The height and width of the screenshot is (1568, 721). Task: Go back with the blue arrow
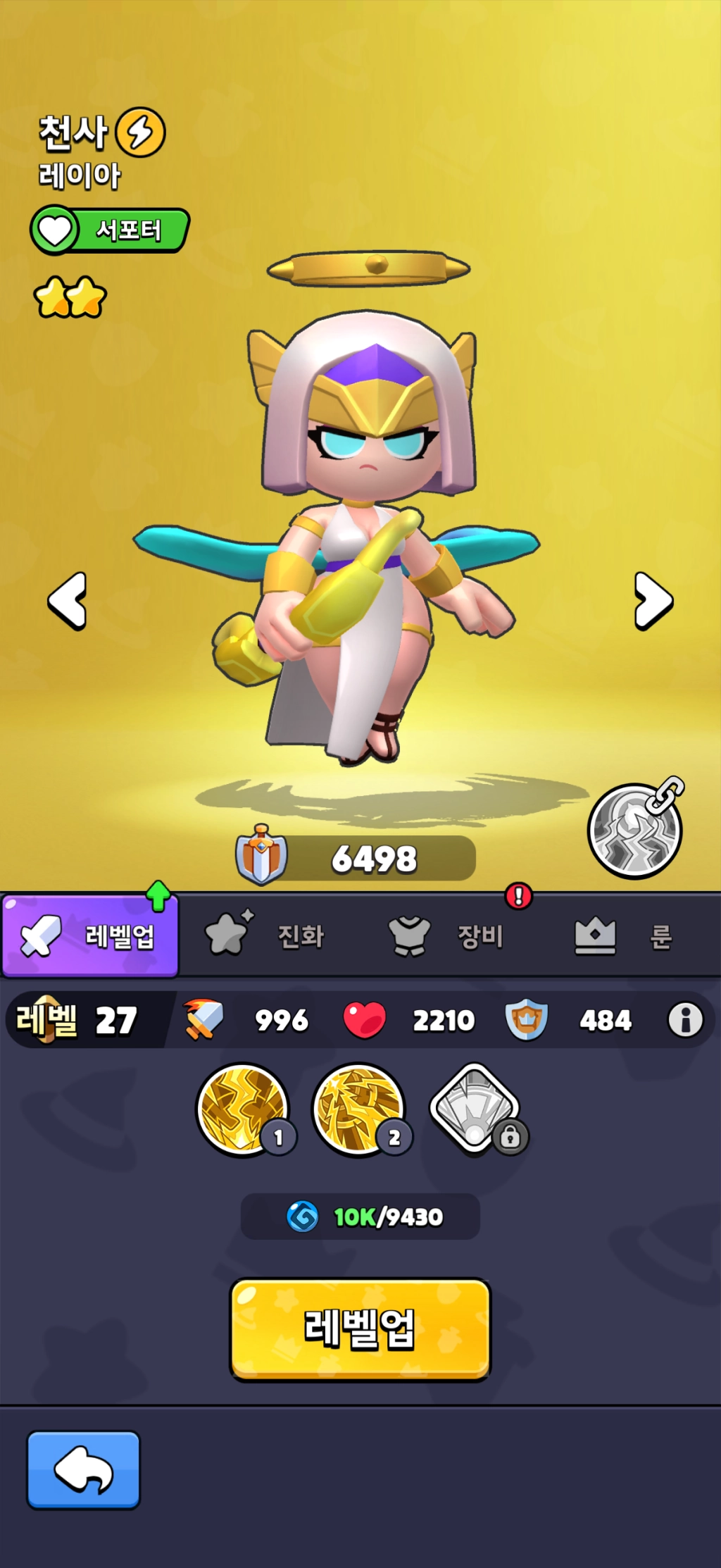click(84, 1470)
